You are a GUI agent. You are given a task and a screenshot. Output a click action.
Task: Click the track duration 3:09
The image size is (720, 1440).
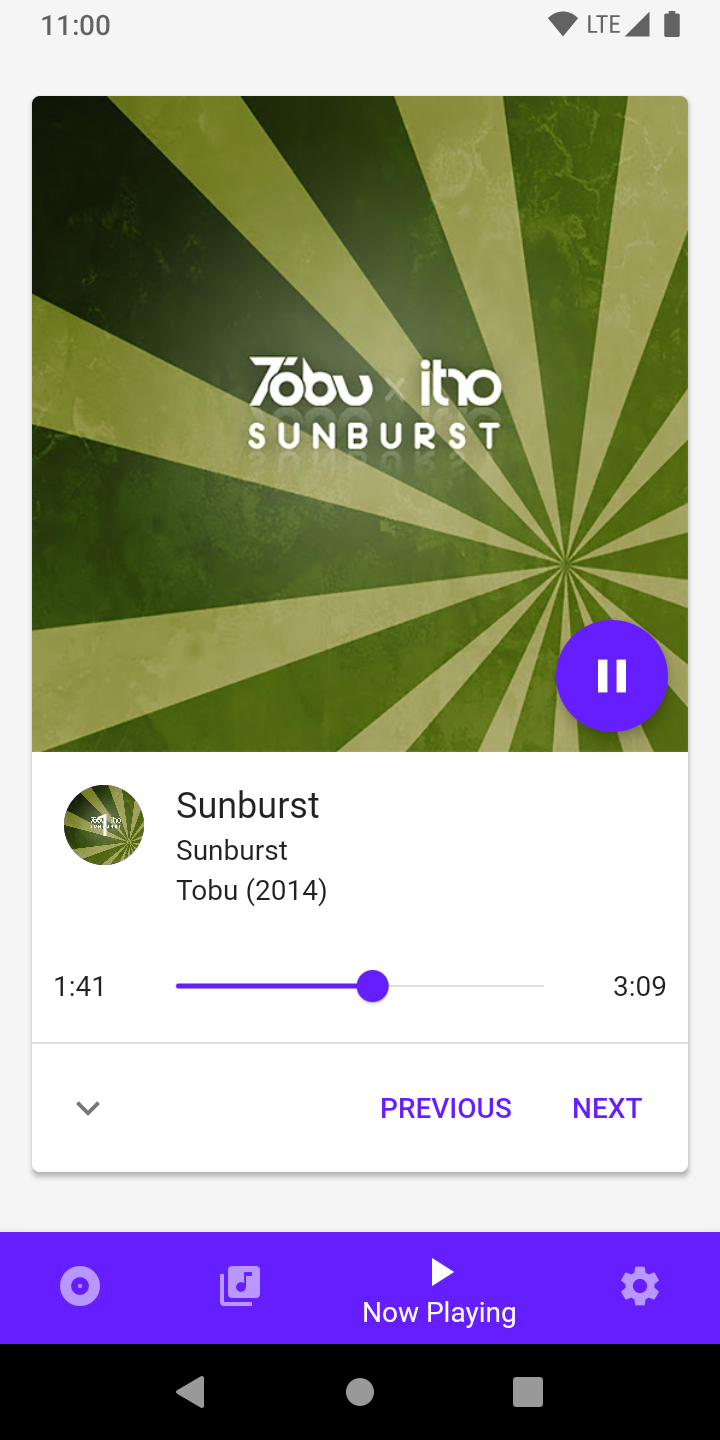click(x=640, y=986)
